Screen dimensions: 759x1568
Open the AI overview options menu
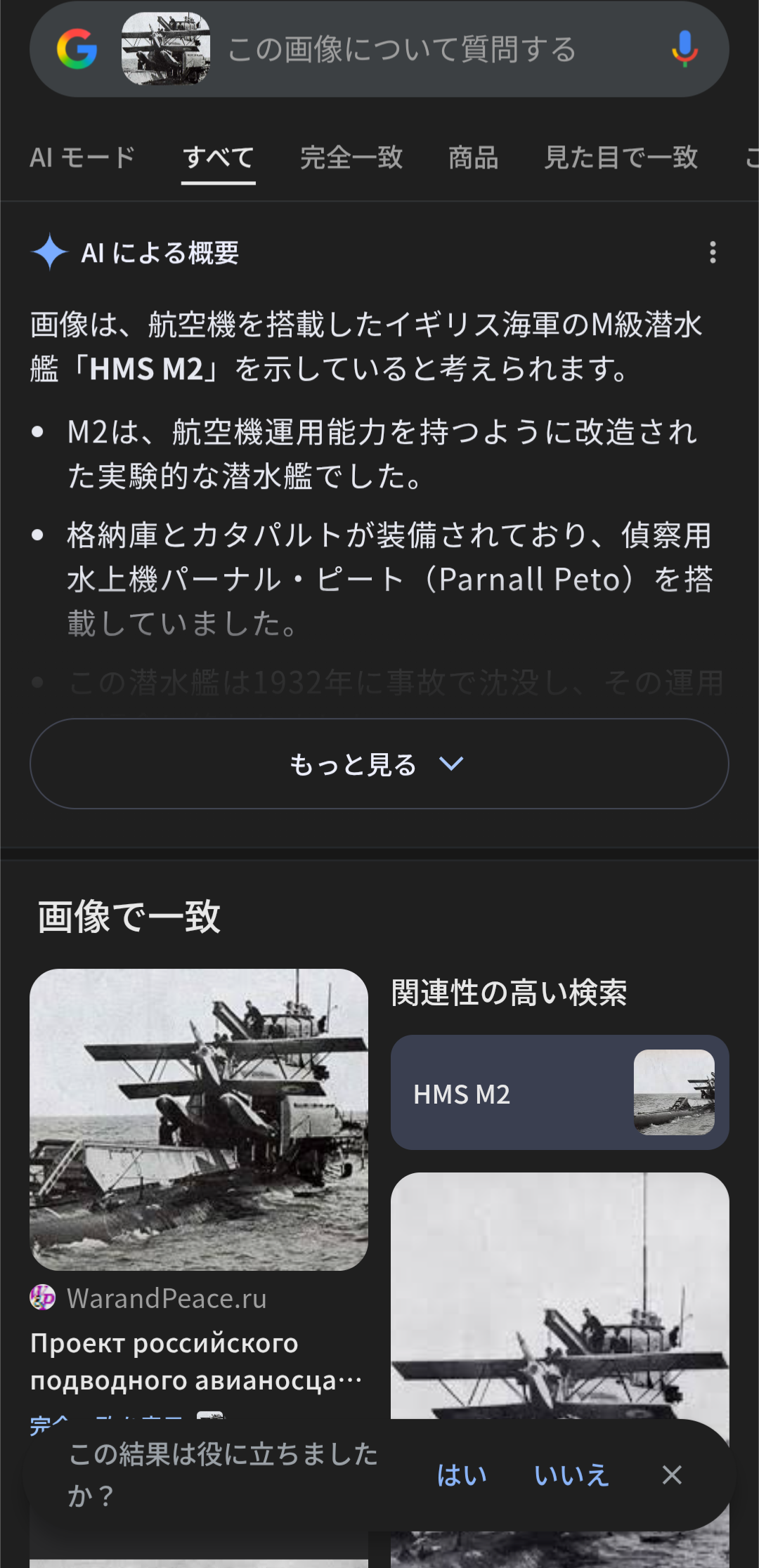pos(713,252)
